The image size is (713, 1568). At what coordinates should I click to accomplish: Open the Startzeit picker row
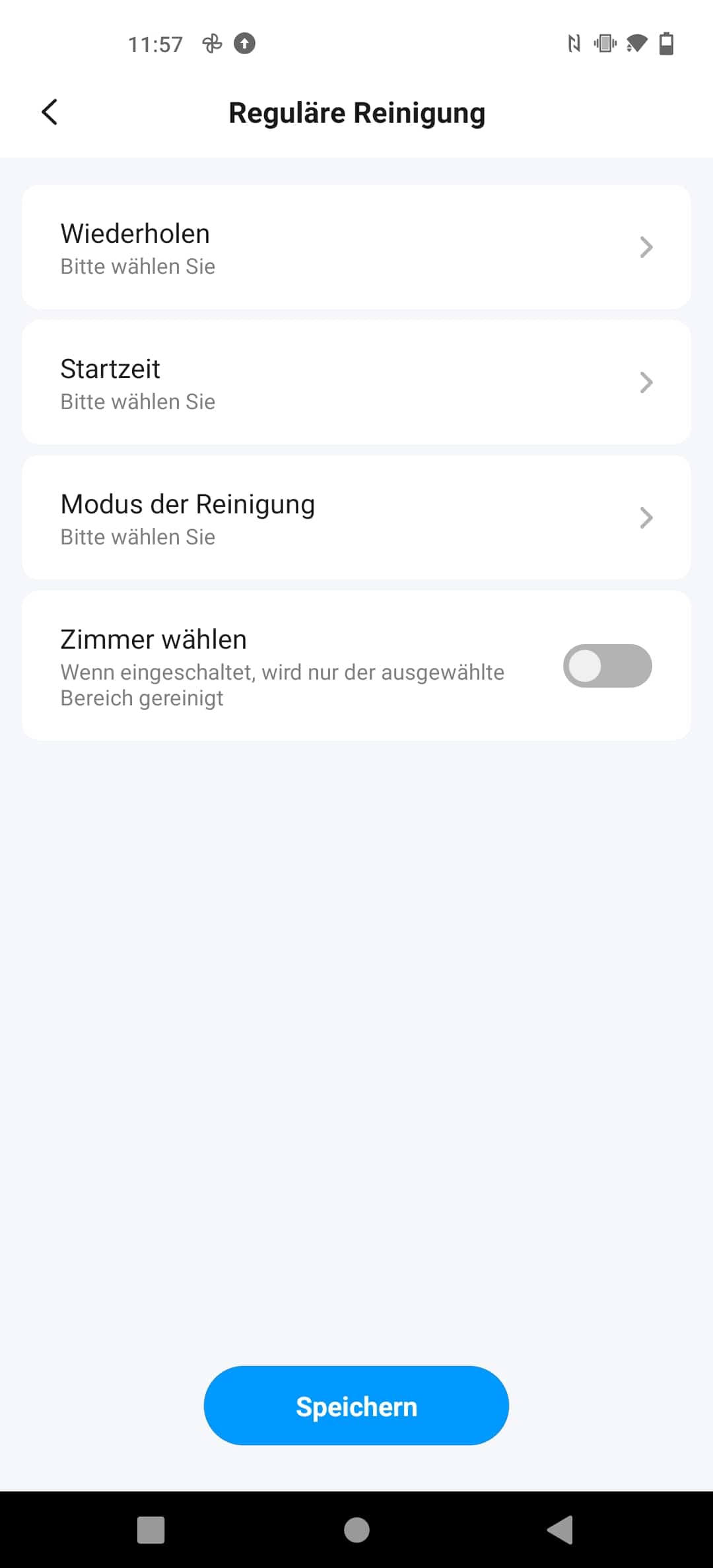click(x=356, y=382)
